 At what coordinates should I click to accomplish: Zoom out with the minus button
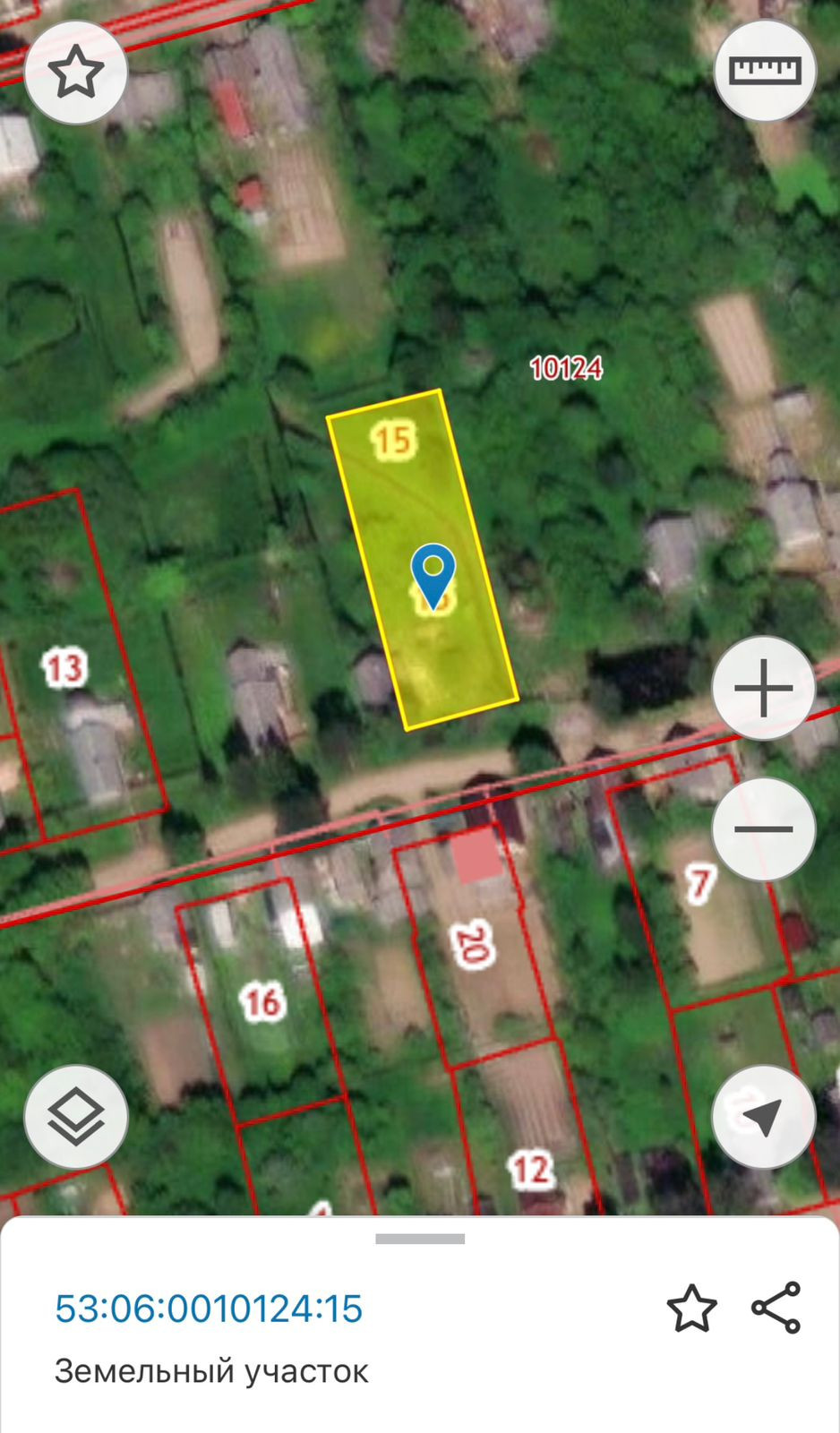click(764, 828)
